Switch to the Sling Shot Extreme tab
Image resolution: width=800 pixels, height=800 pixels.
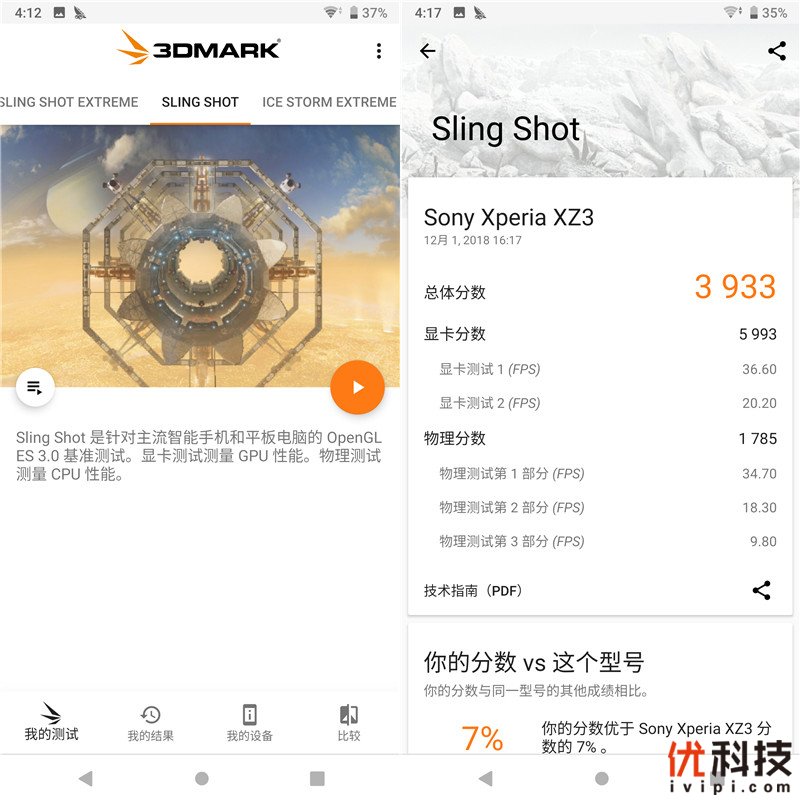pyautogui.click(x=69, y=102)
